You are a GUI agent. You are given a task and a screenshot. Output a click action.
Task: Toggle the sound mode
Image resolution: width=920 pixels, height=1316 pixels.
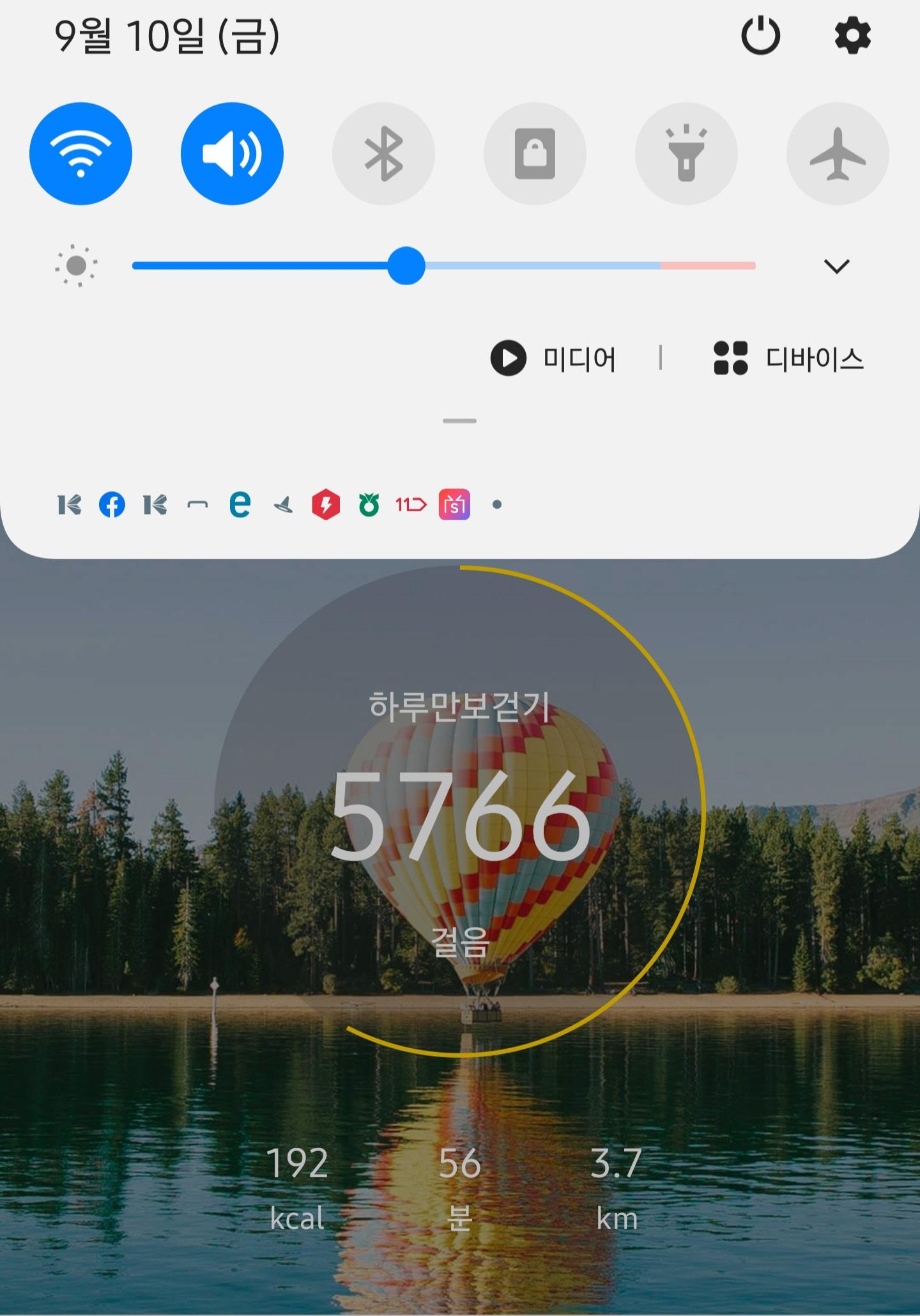pos(232,153)
